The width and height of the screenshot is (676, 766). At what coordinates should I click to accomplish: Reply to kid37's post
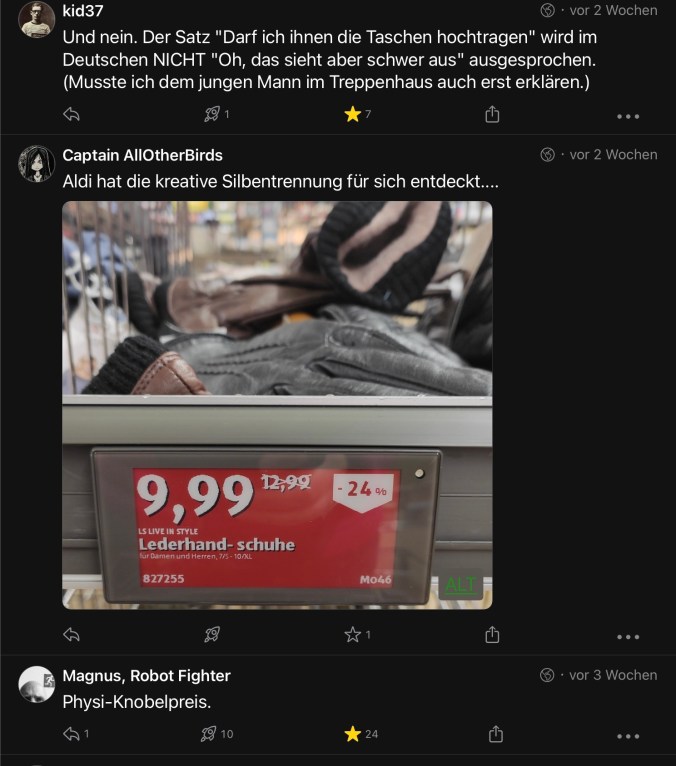(x=71, y=115)
